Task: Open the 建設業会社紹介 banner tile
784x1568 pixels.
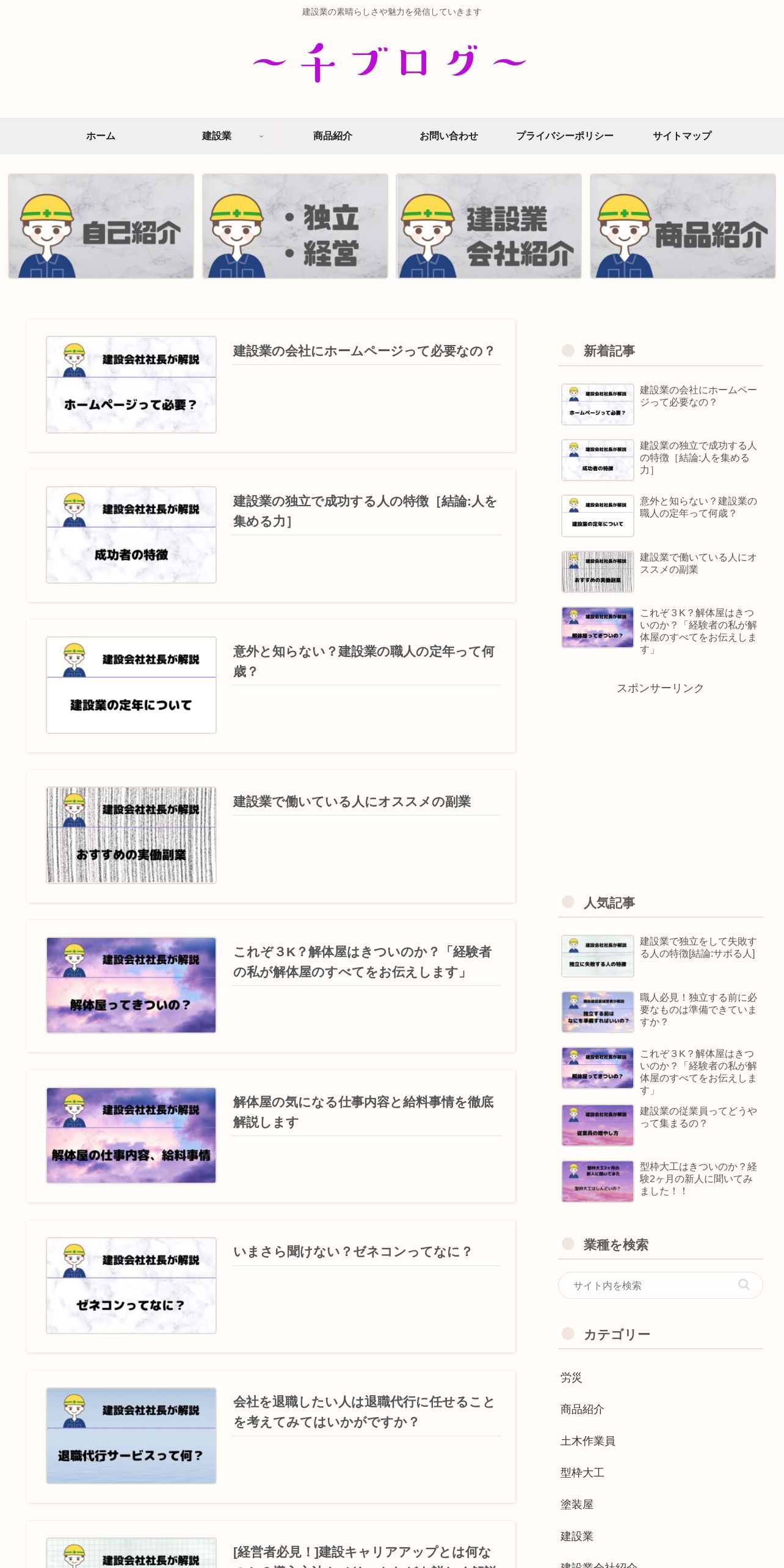Action: pos(488,226)
